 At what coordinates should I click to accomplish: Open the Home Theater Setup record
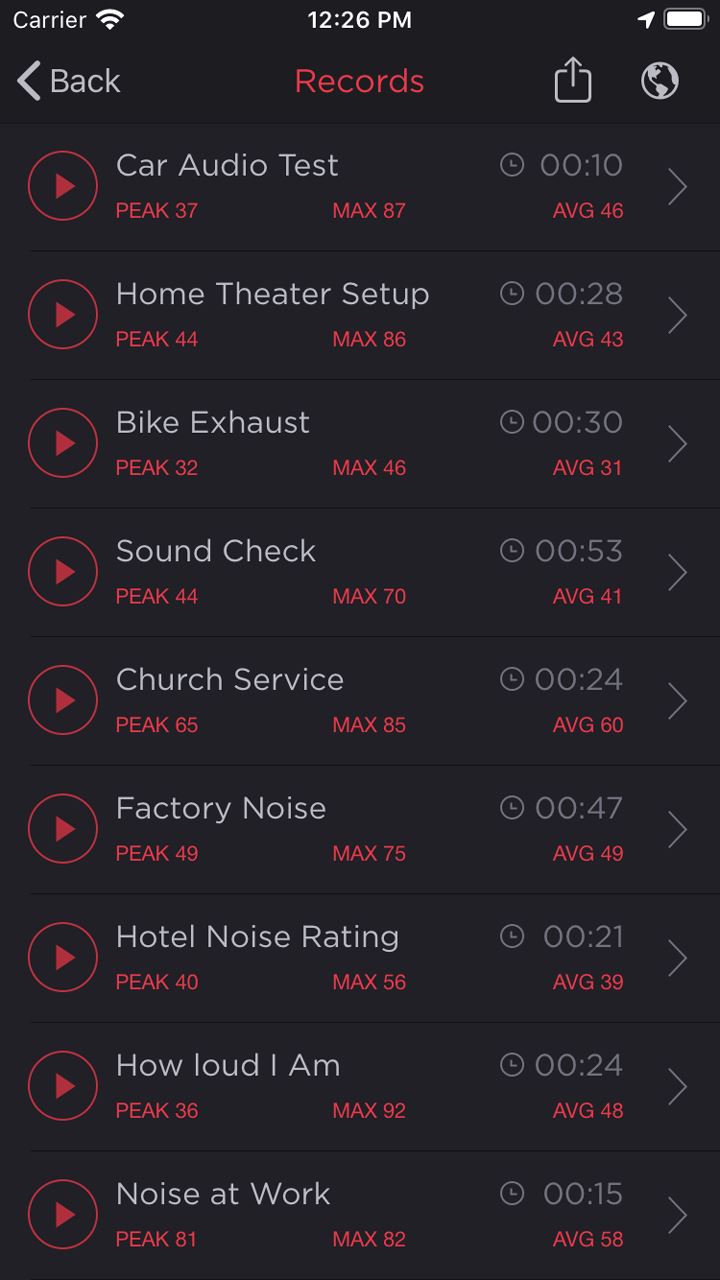(x=360, y=315)
